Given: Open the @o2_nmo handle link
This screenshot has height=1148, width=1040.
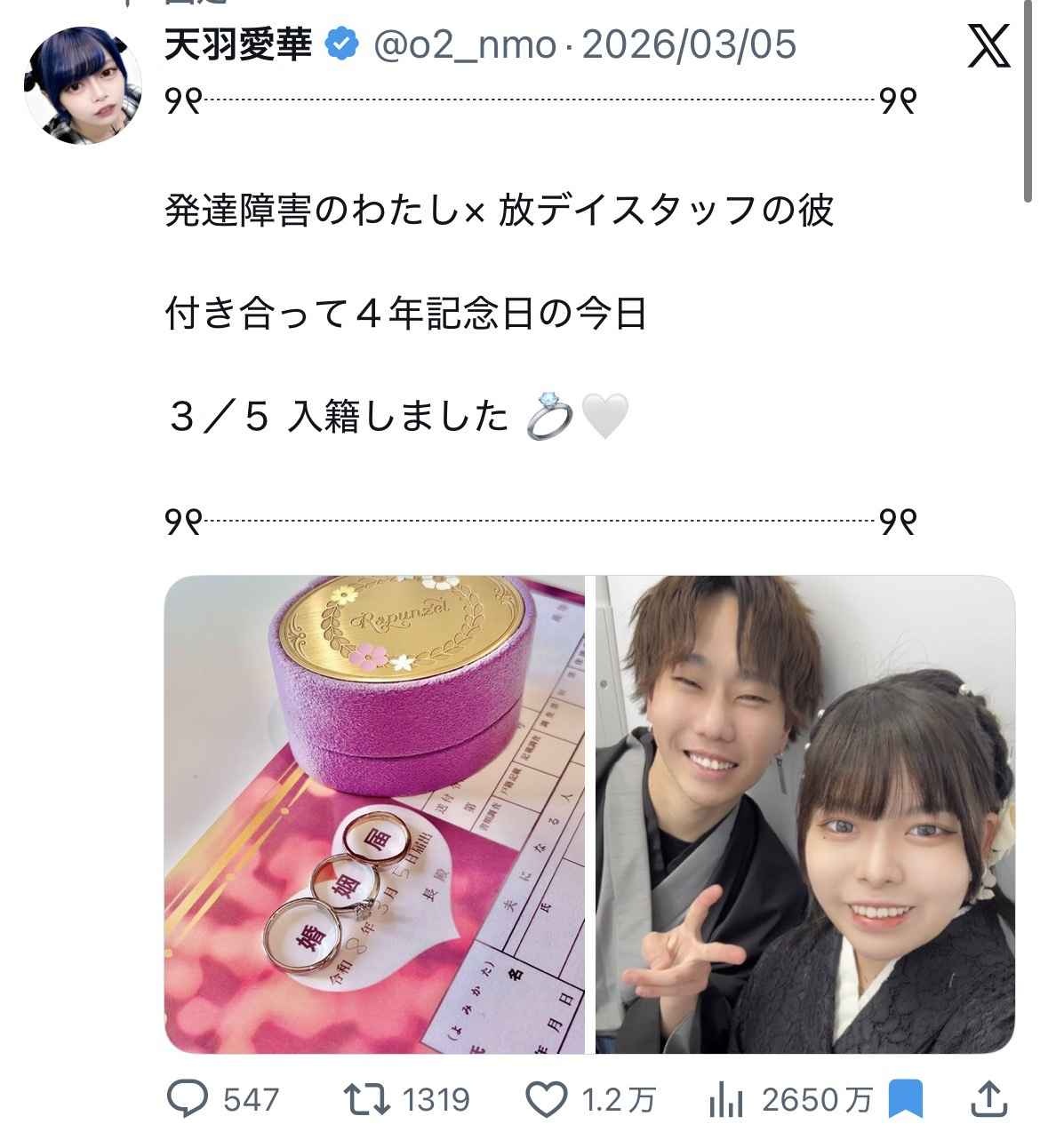Looking at the screenshot, I should tap(465, 44).
